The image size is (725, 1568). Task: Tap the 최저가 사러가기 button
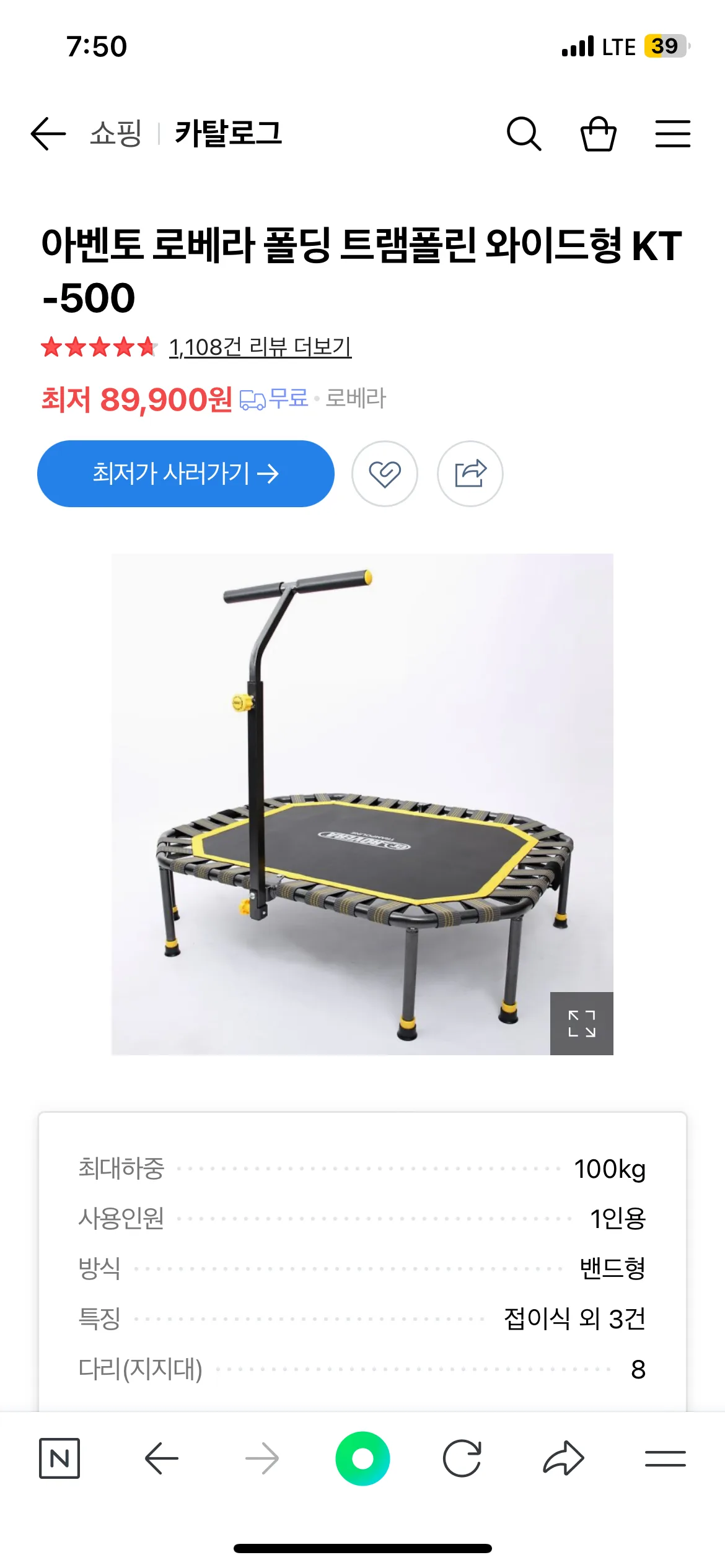point(186,473)
